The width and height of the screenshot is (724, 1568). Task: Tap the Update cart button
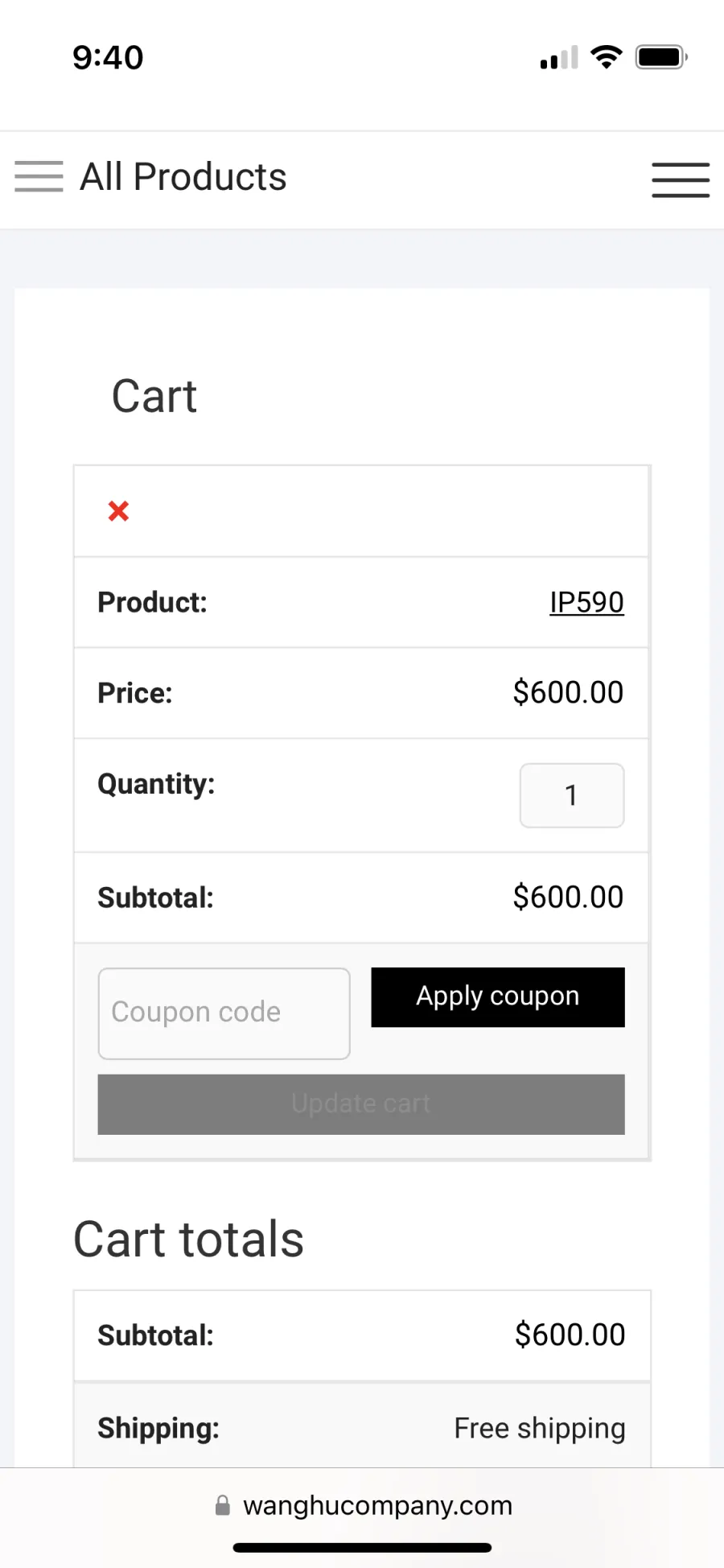click(361, 1104)
